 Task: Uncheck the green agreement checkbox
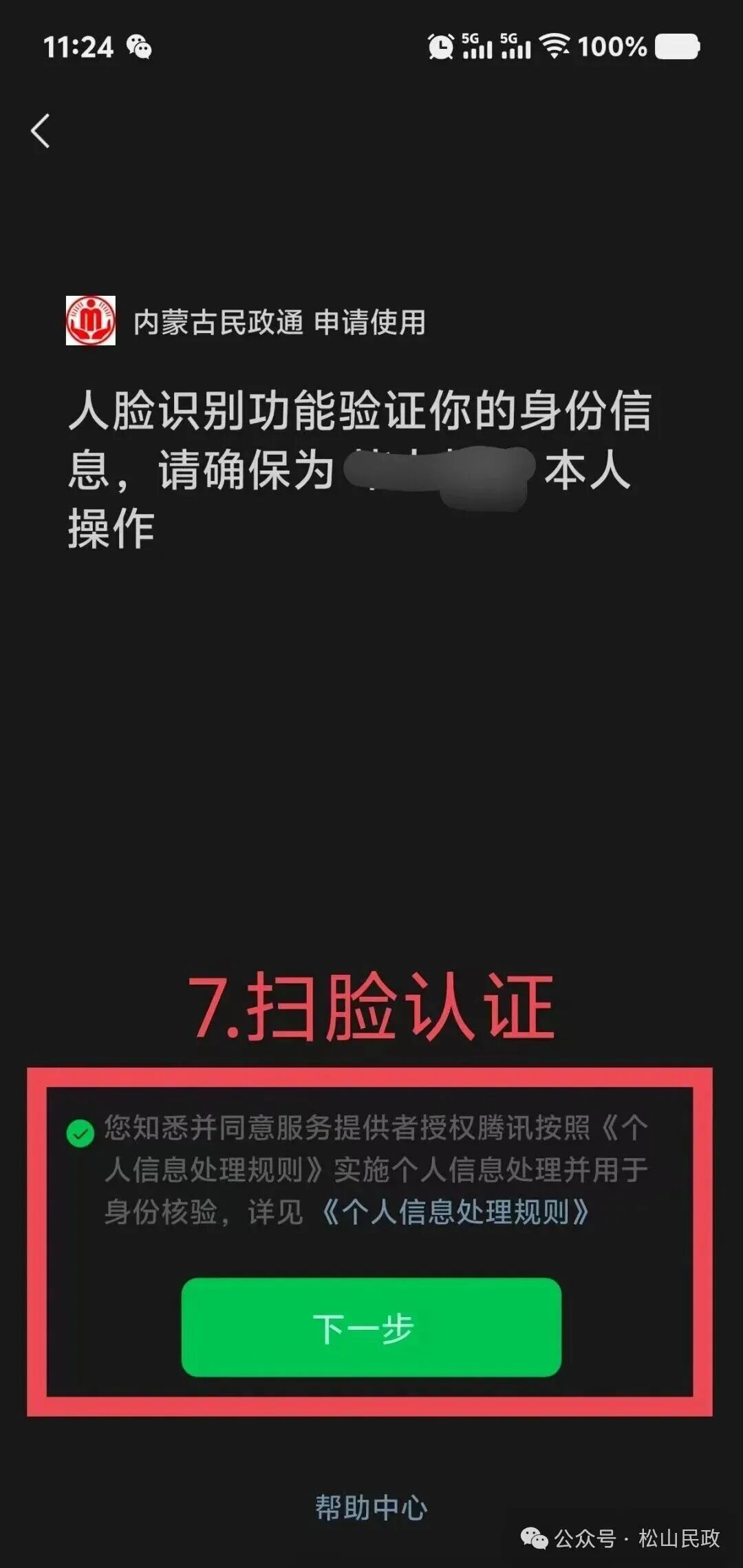(80, 1132)
